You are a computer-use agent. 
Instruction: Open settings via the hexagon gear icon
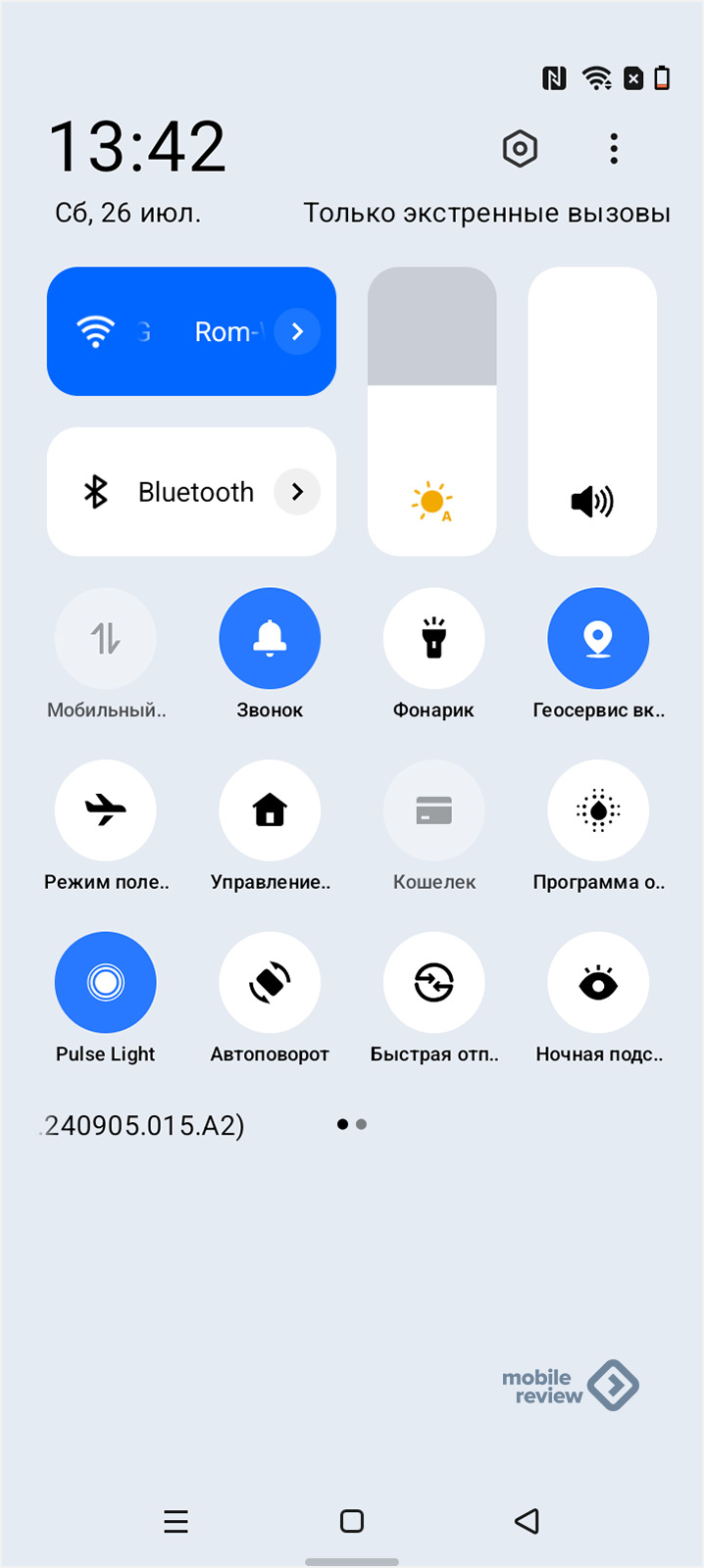[520, 149]
